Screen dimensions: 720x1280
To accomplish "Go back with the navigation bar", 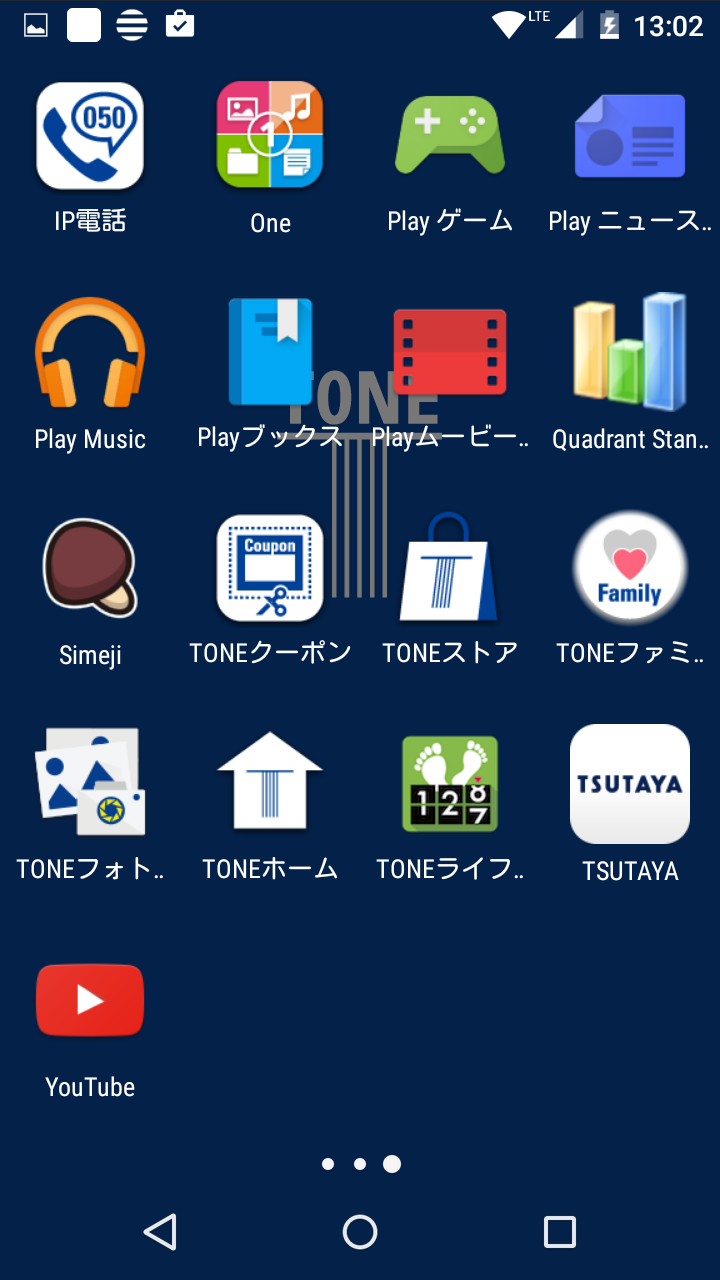I will coord(160,1232).
